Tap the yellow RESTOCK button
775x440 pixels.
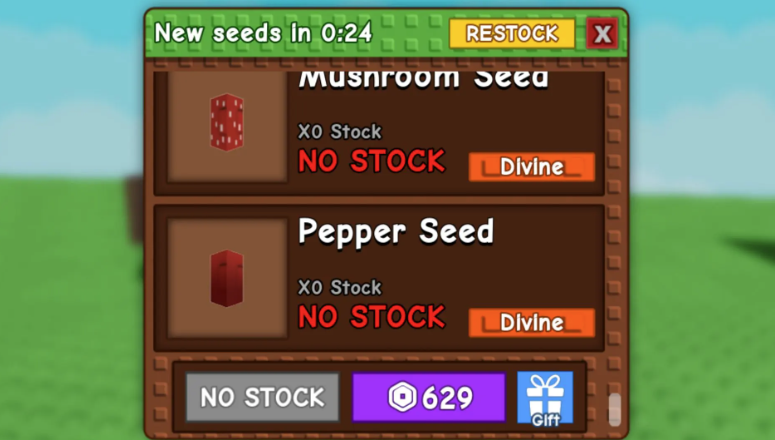point(512,33)
